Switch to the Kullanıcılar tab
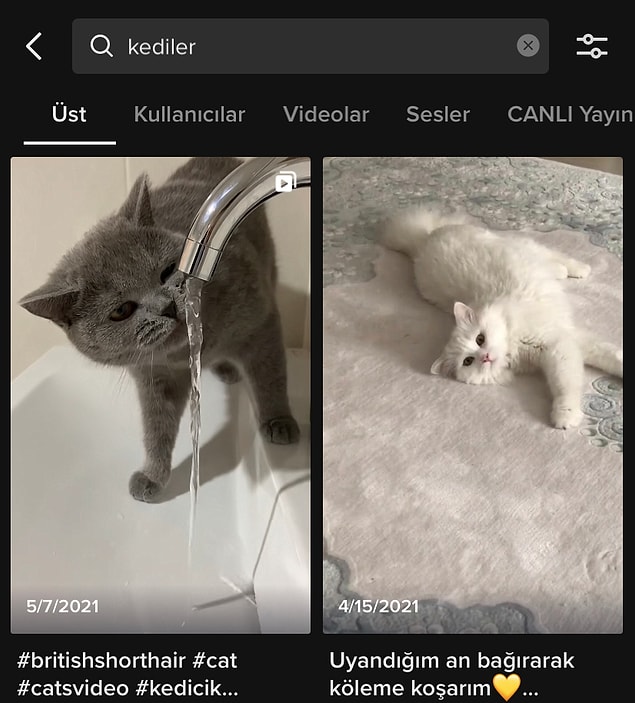Viewport: 635px width, 703px height. (189, 114)
